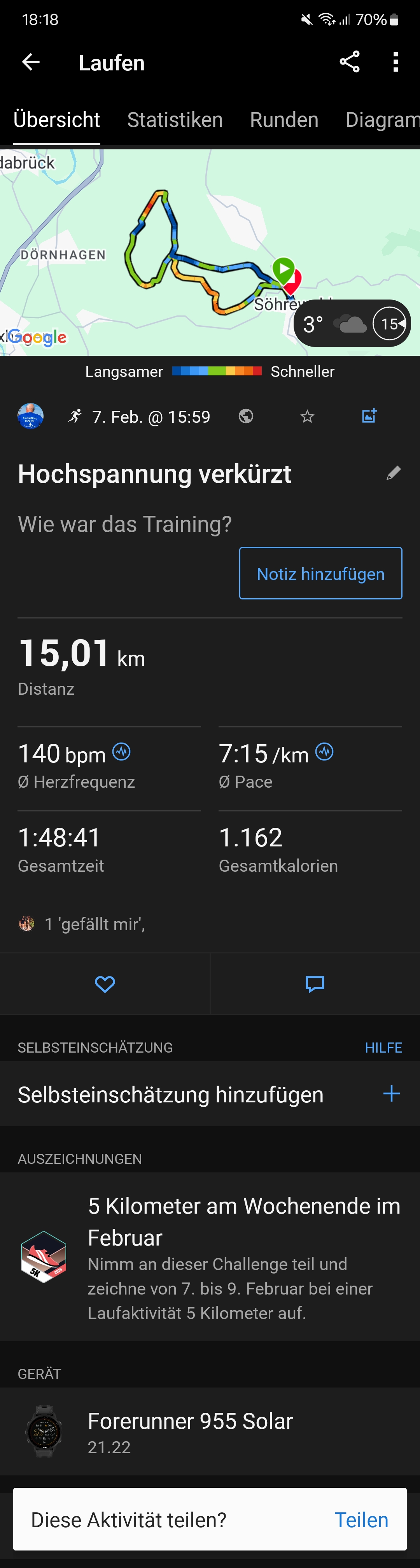420x1568 pixels.
Task: Open the weather details badge
Action: (352, 324)
